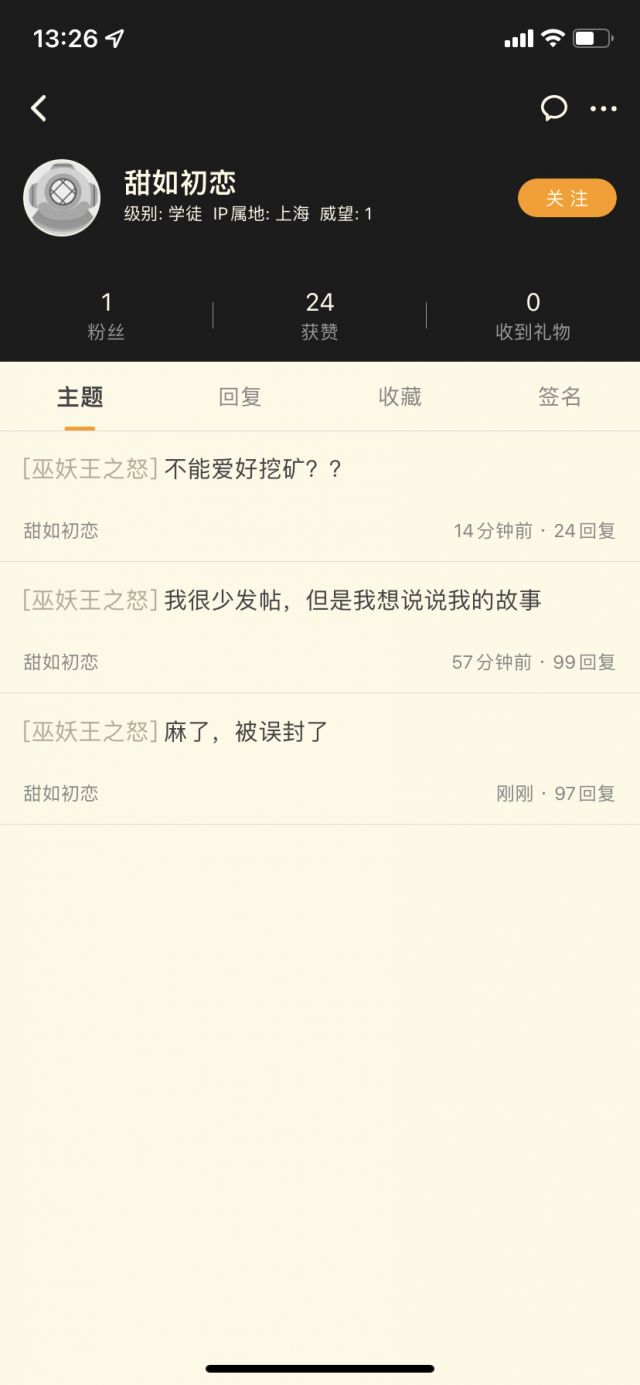Open the three-dot overflow menu

point(603,109)
